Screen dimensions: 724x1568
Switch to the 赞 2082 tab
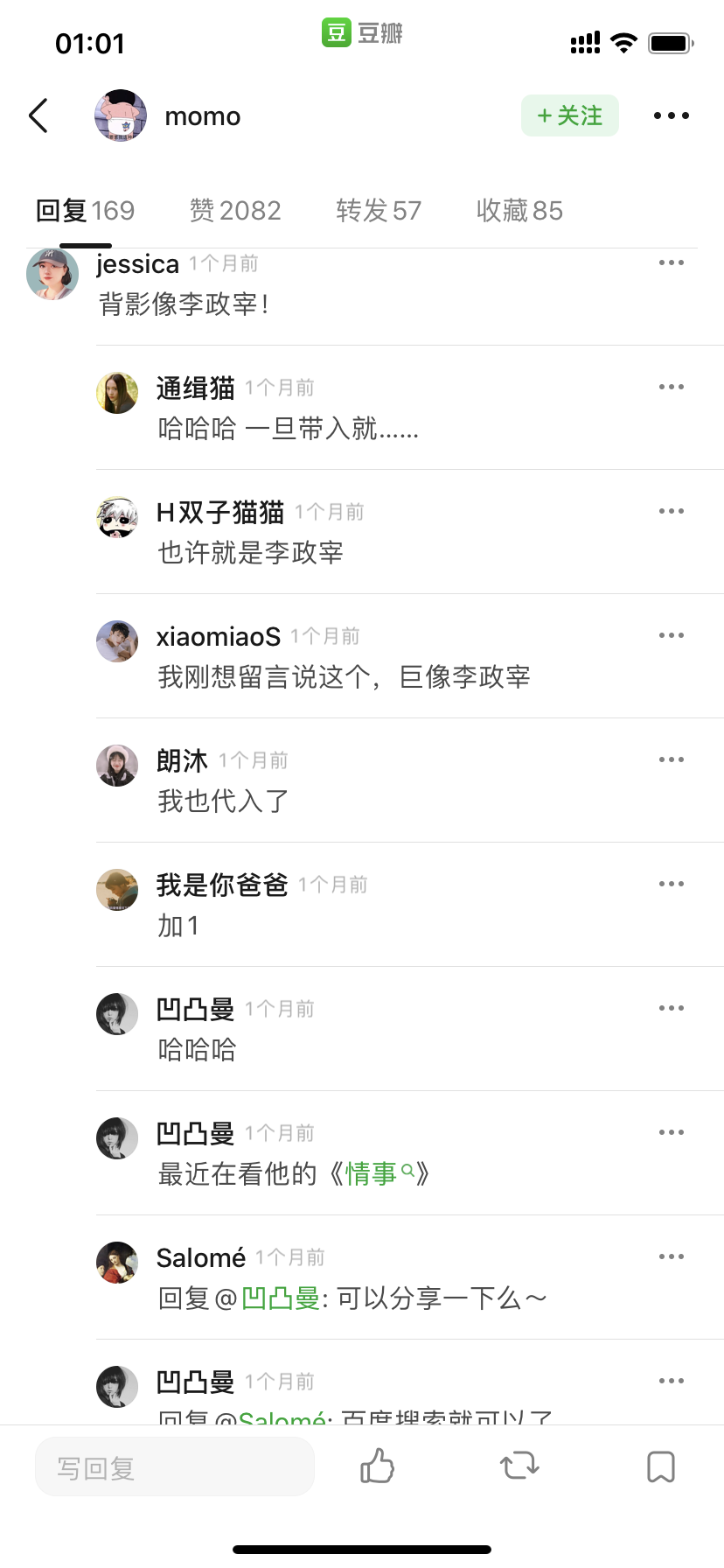235,211
